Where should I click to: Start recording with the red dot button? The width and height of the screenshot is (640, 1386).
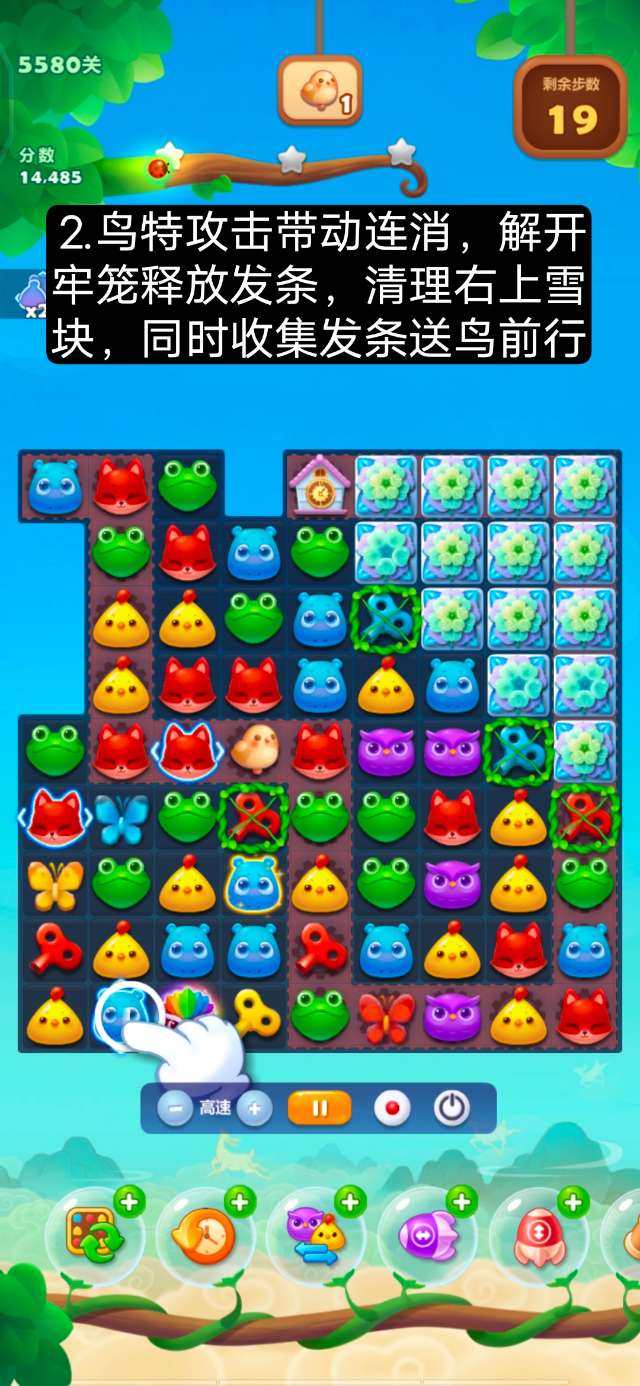tap(391, 1108)
